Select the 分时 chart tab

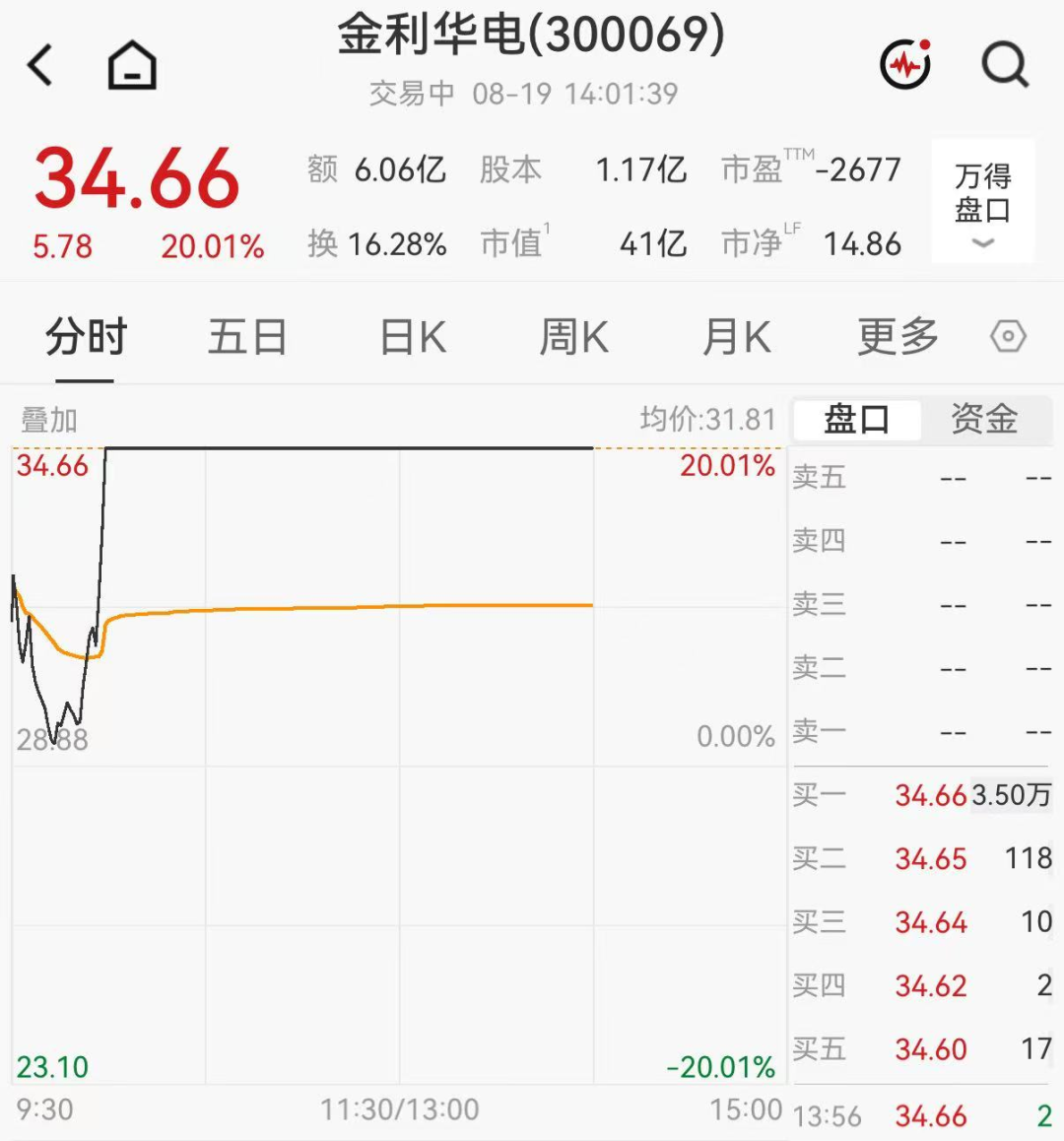coord(86,337)
